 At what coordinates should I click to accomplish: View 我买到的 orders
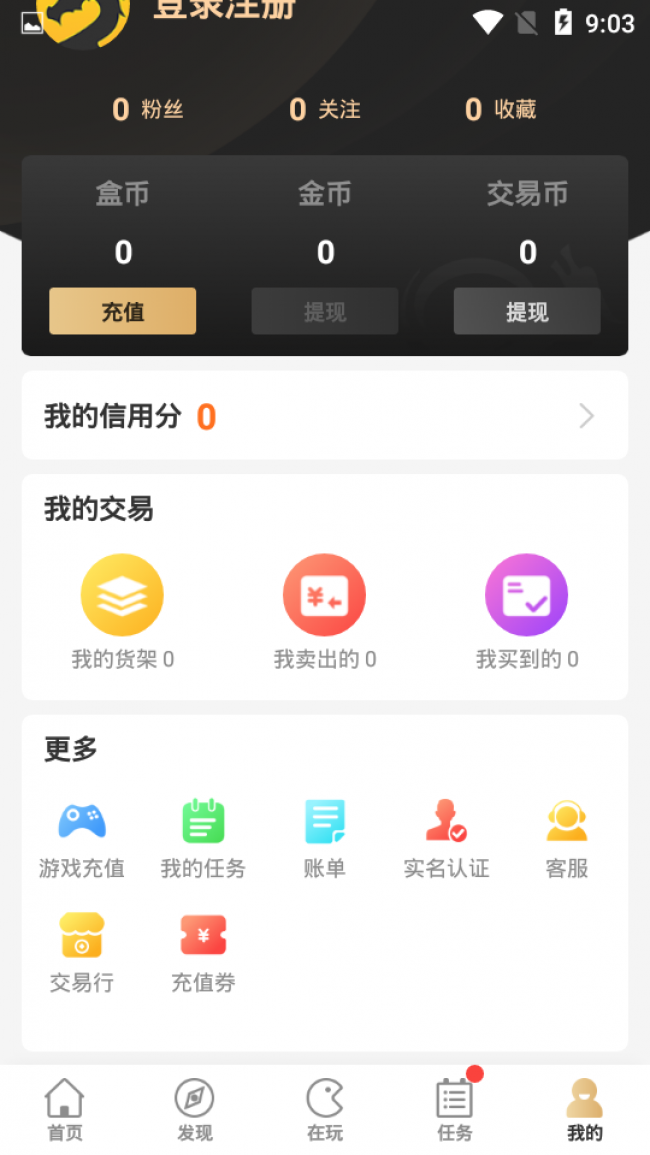click(527, 611)
